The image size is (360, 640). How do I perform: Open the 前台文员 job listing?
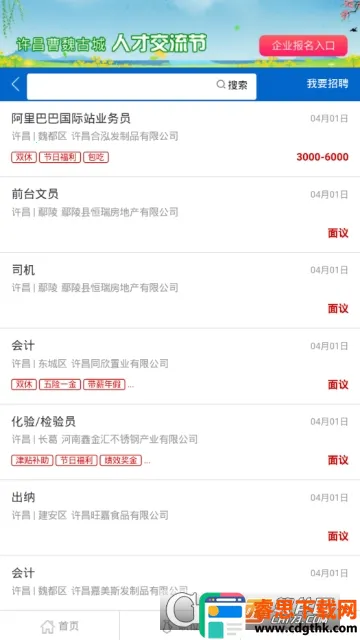click(180, 215)
